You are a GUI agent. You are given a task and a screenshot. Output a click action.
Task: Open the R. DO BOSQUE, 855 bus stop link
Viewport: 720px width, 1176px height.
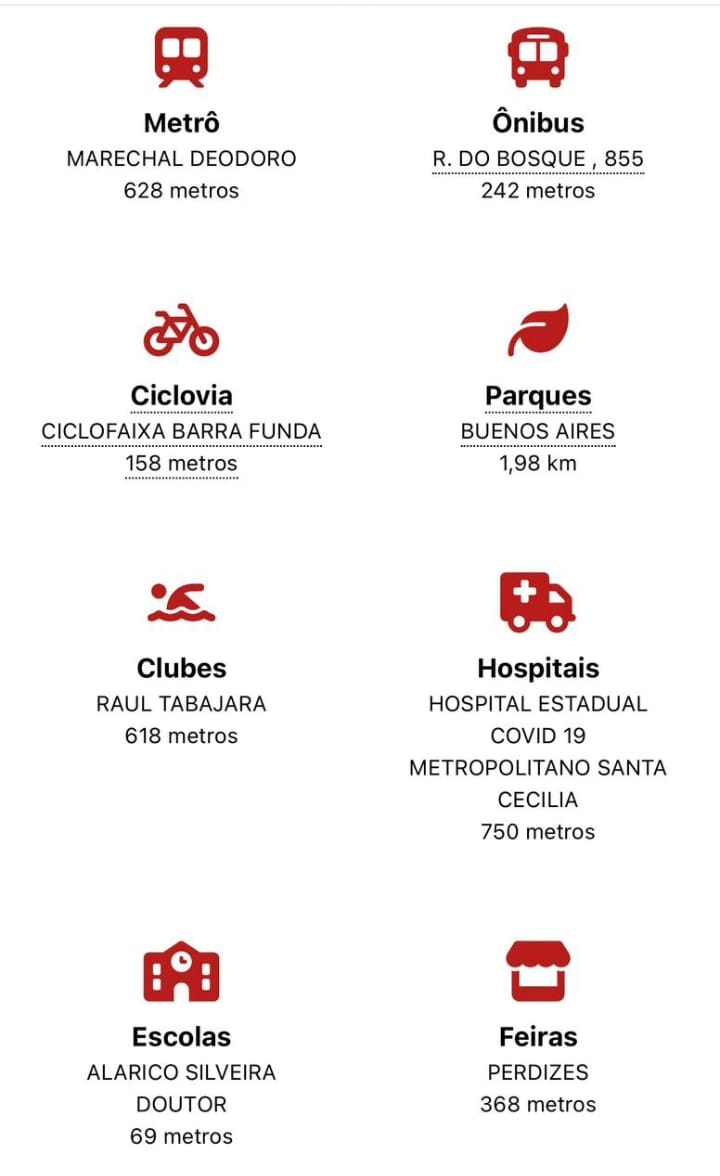[538, 159]
